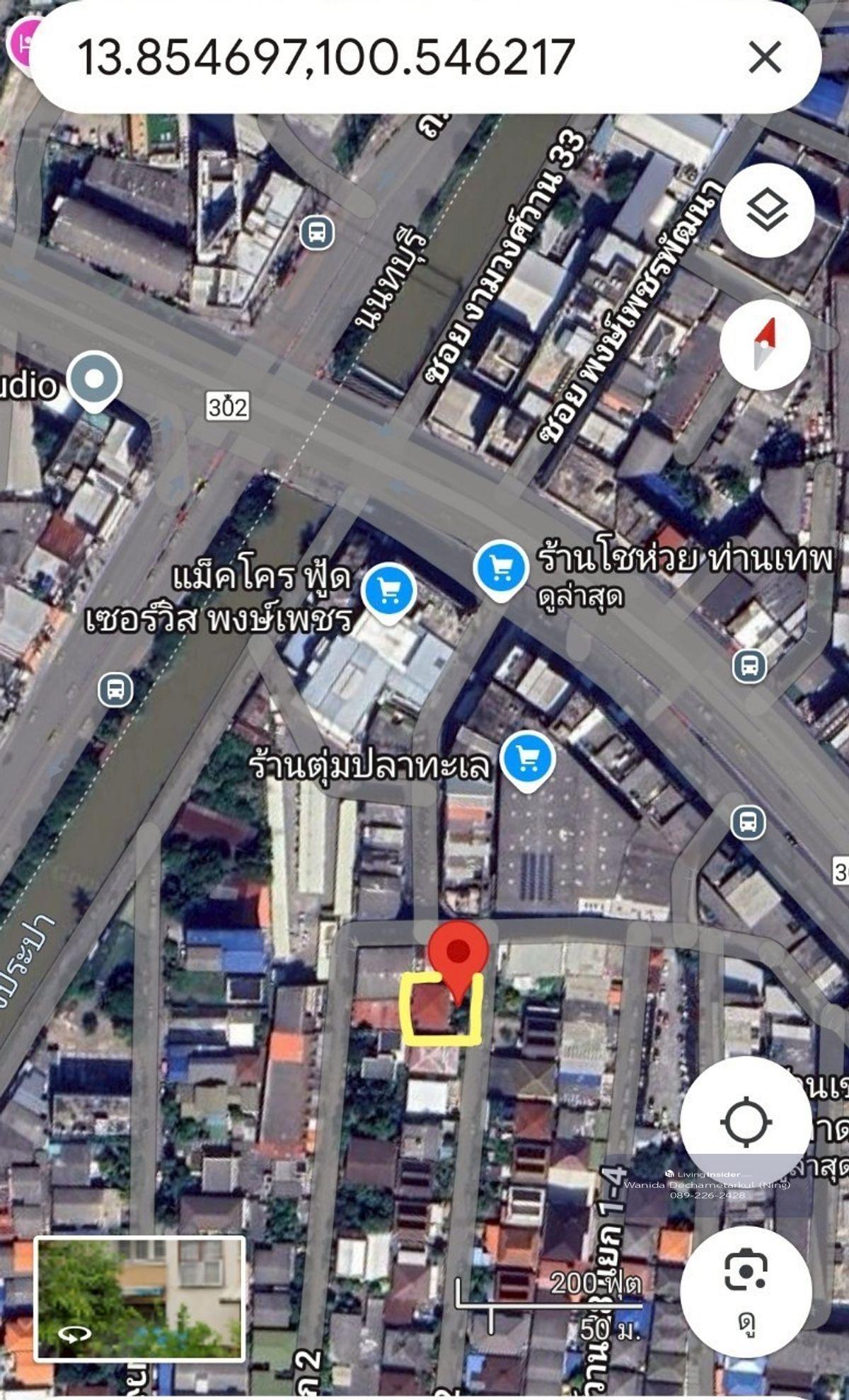Open แม็คโคร ฟู้ดเซอร์วิส พงษ์เพชร shop marker
Viewport: 849px width, 1400px height.
tap(388, 589)
